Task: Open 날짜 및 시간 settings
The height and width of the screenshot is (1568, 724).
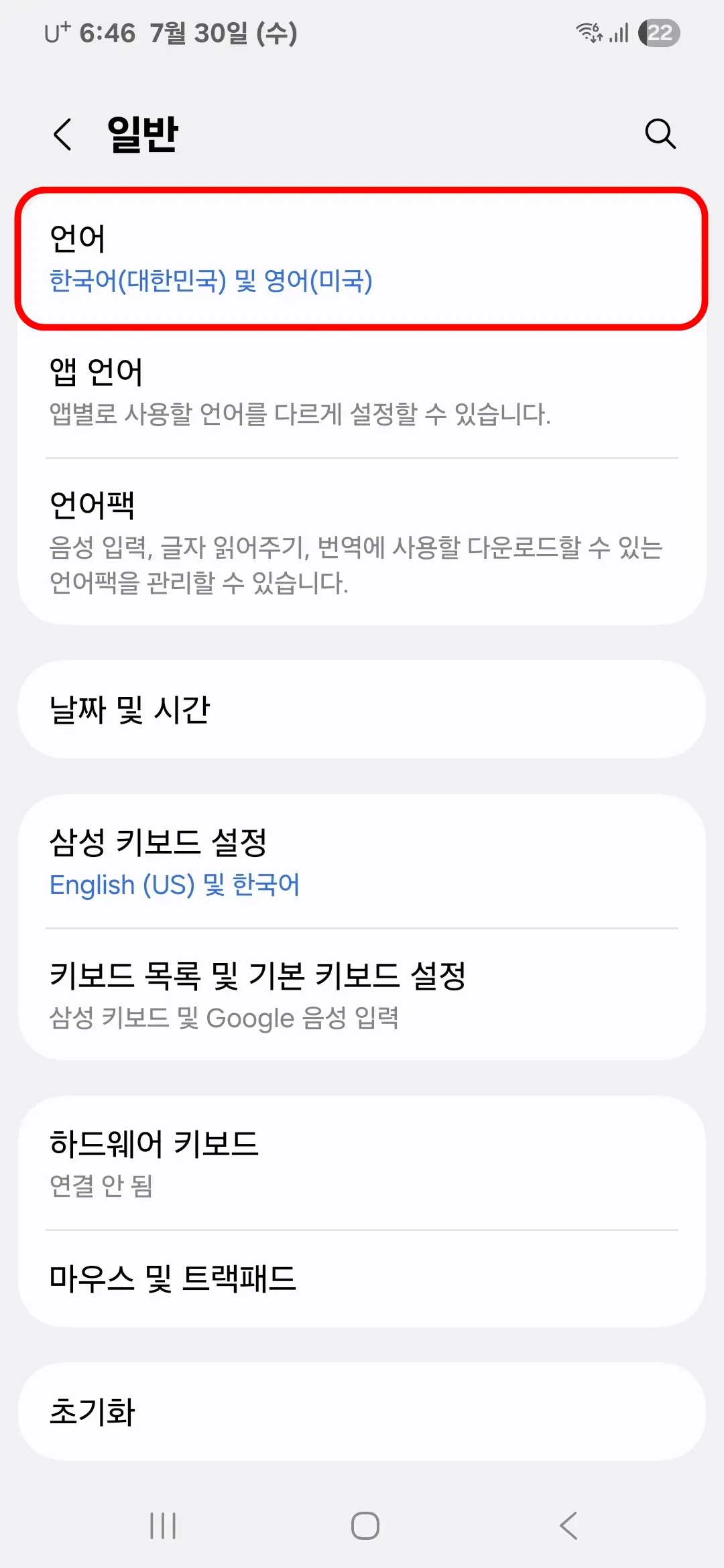Action: [362, 710]
